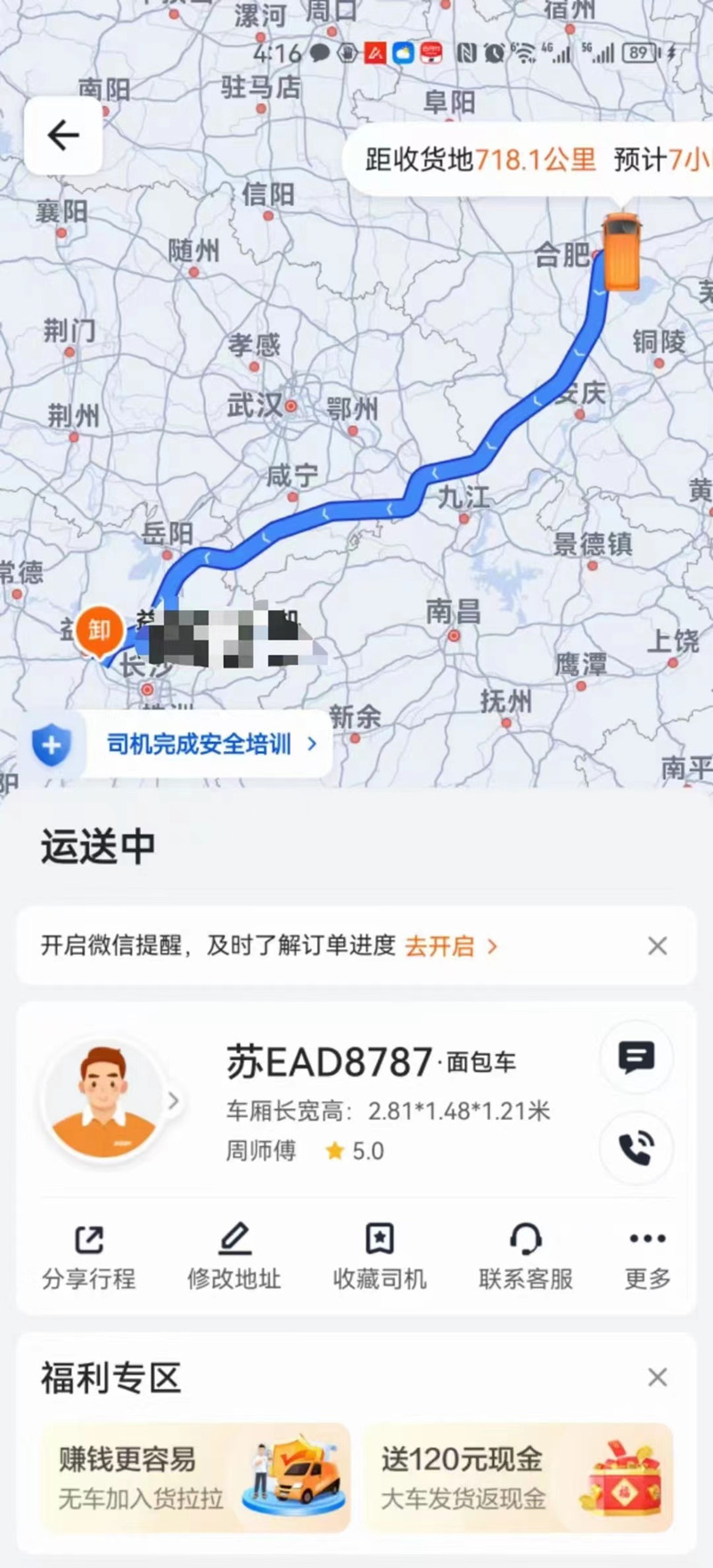This screenshot has height=1568, width=713.
Task: Dismiss the WeChat reminder banner
Action: (x=657, y=946)
